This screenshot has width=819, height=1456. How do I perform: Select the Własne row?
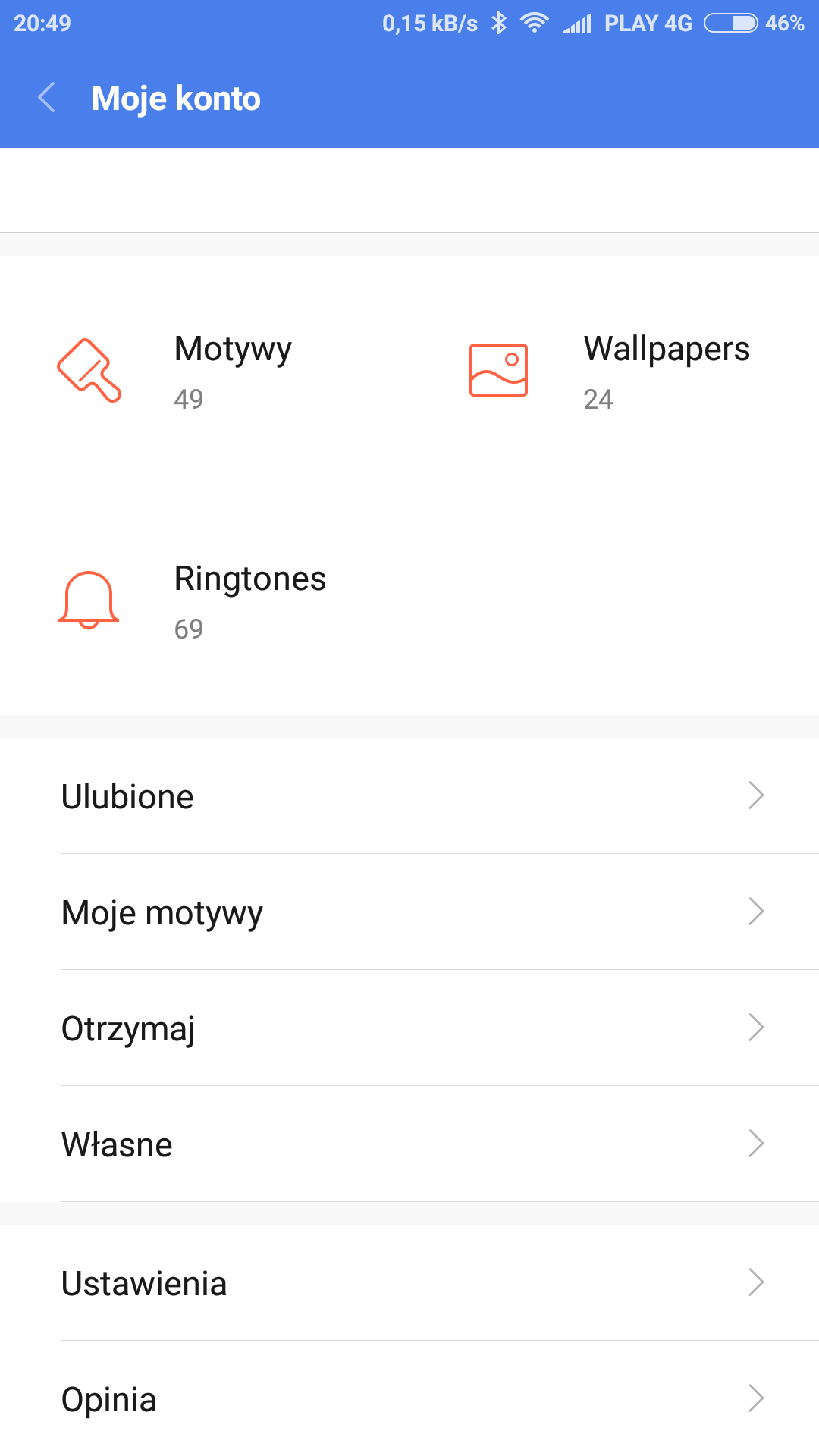[x=409, y=1144]
